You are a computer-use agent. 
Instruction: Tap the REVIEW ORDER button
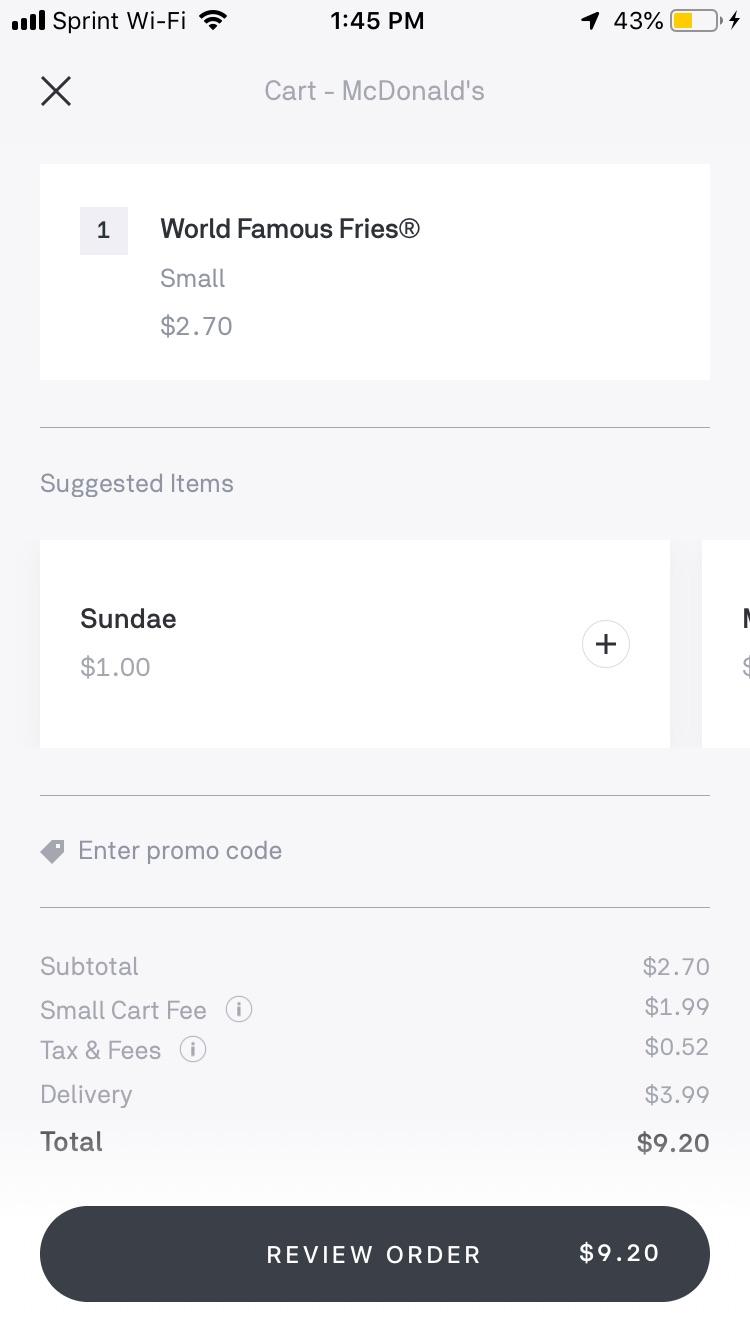[374, 1254]
